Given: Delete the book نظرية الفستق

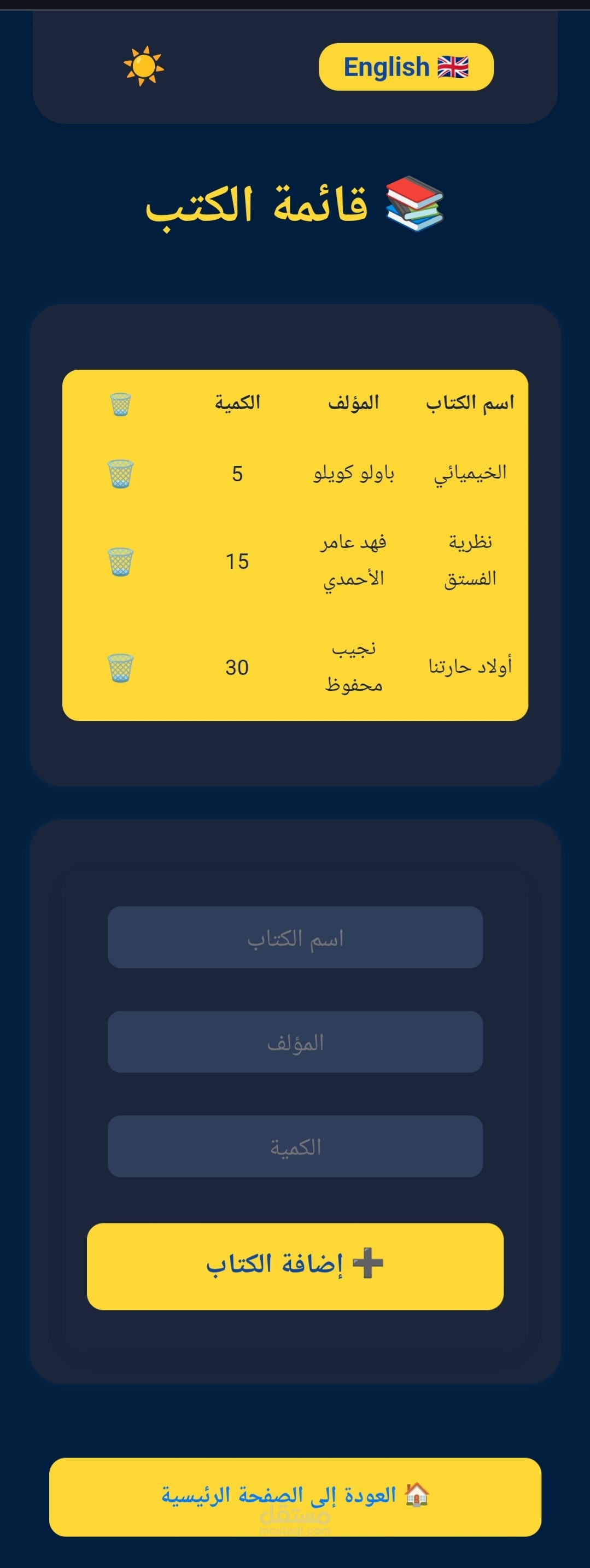Looking at the screenshot, I should (x=120, y=561).
